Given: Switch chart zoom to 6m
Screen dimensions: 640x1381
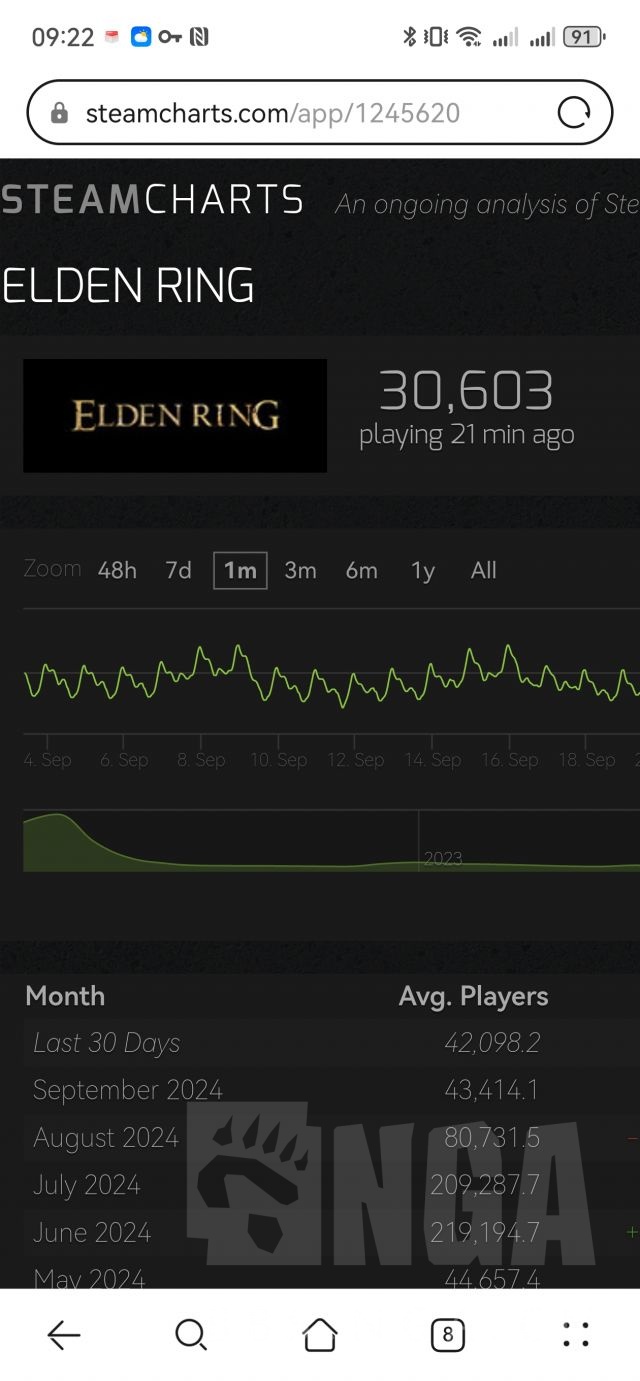Looking at the screenshot, I should pyautogui.click(x=361, y=571).
